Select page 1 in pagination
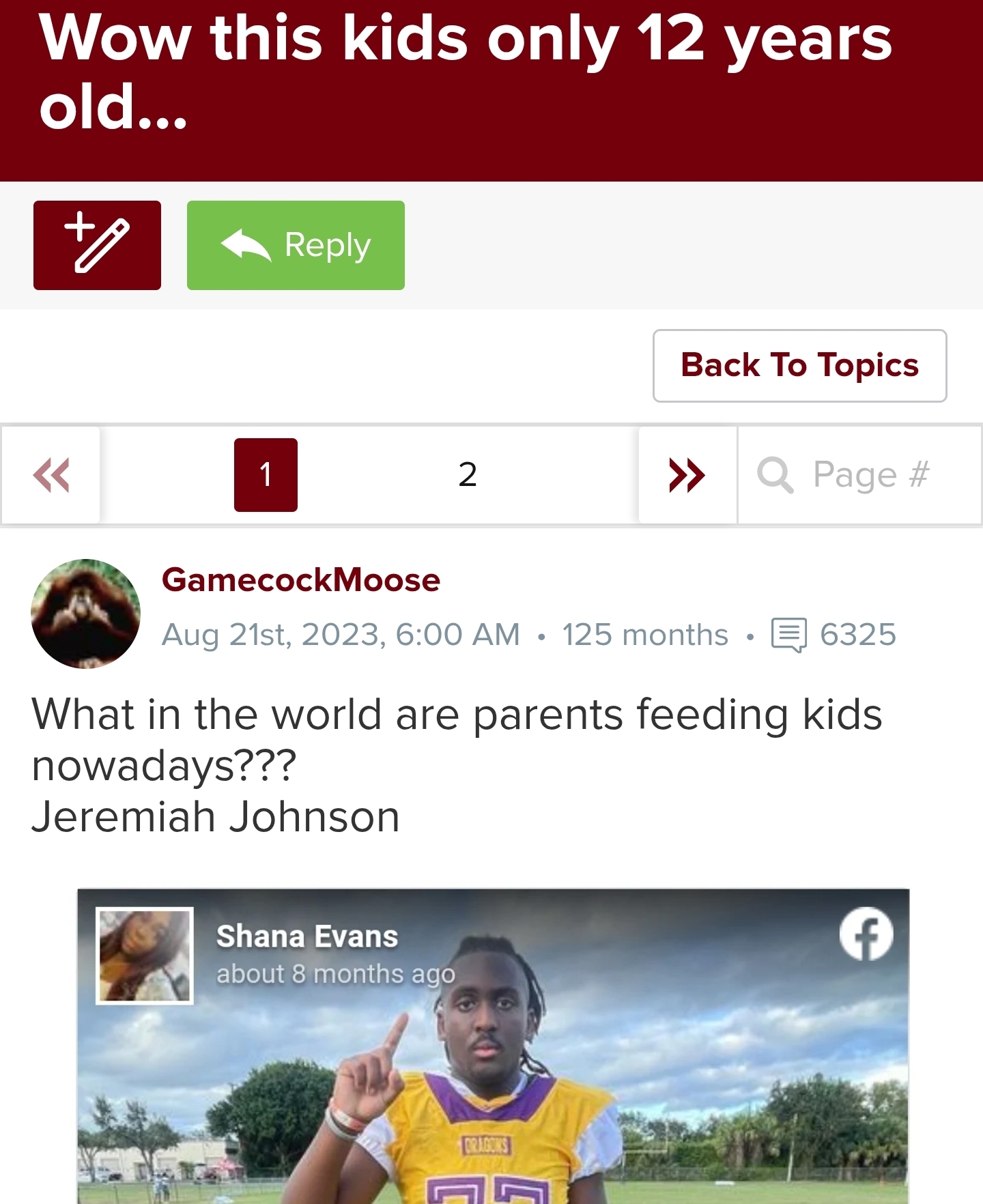Screen dimensions: 983x1204 pos(266,475)
